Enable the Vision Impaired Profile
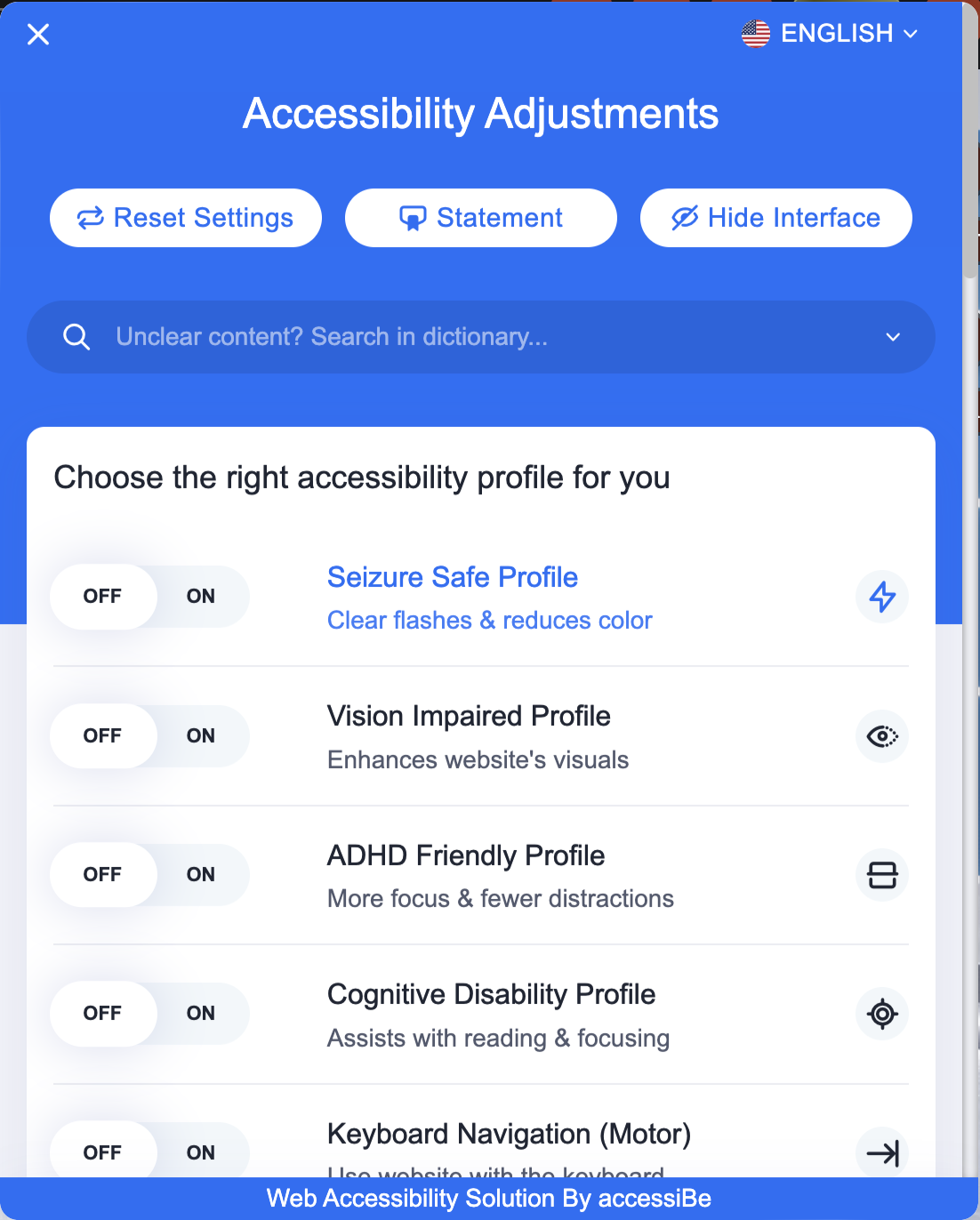The image size is (980, 1220). pyautogui.click(x=201, y=736)
